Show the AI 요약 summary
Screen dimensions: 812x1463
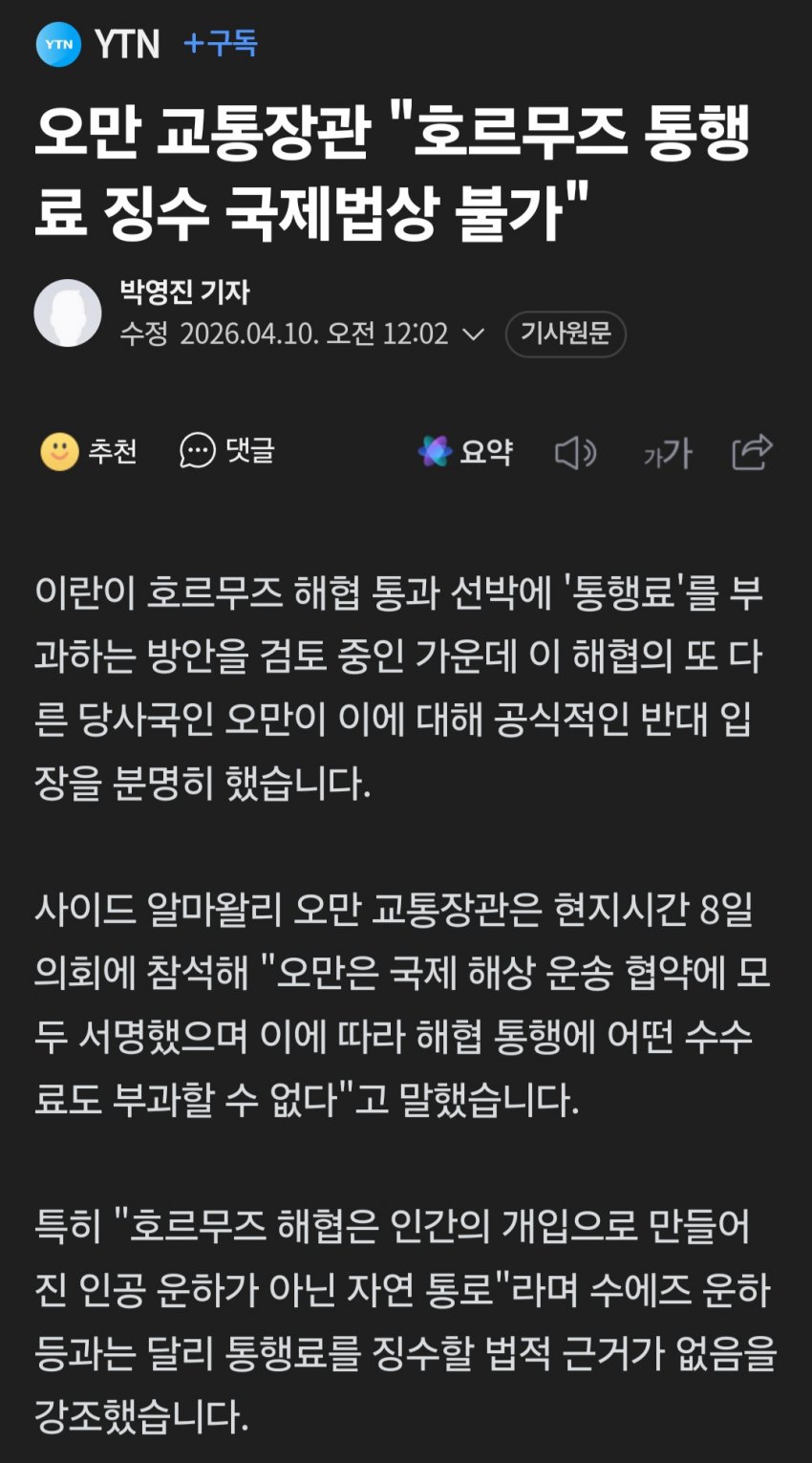click(x=465, y=451)
